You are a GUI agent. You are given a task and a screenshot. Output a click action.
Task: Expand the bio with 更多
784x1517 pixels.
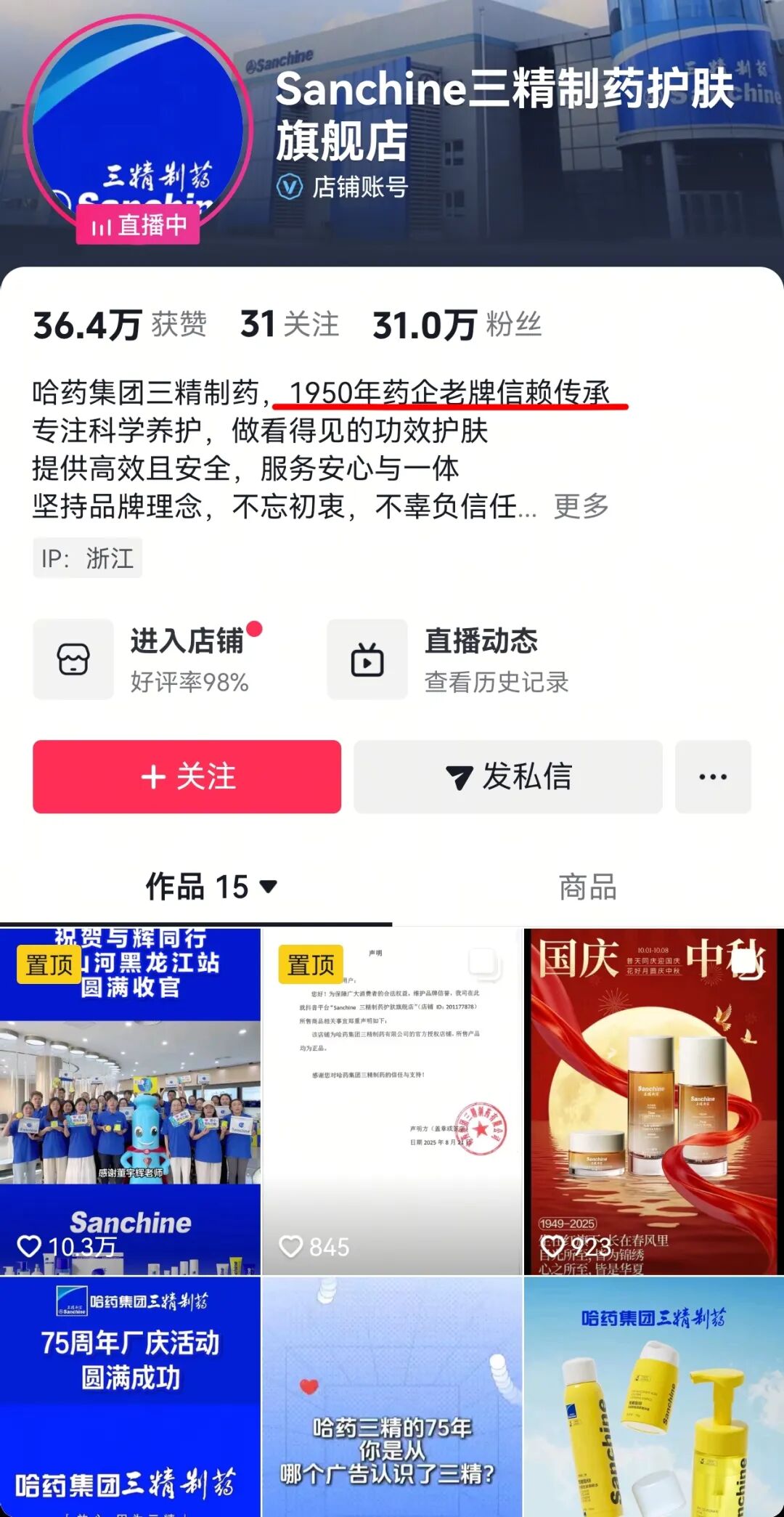tap(581, 506)
